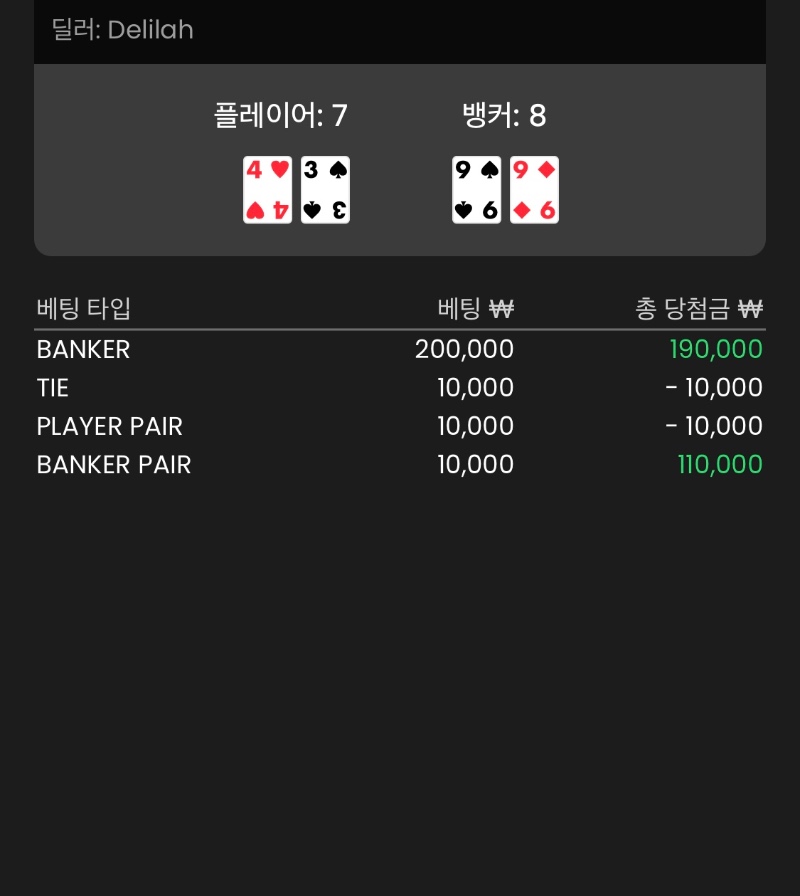This screenshot has width=800, height=896.
Task: Select the PLAYER PAIR bet type
Action: click(109, 426)
